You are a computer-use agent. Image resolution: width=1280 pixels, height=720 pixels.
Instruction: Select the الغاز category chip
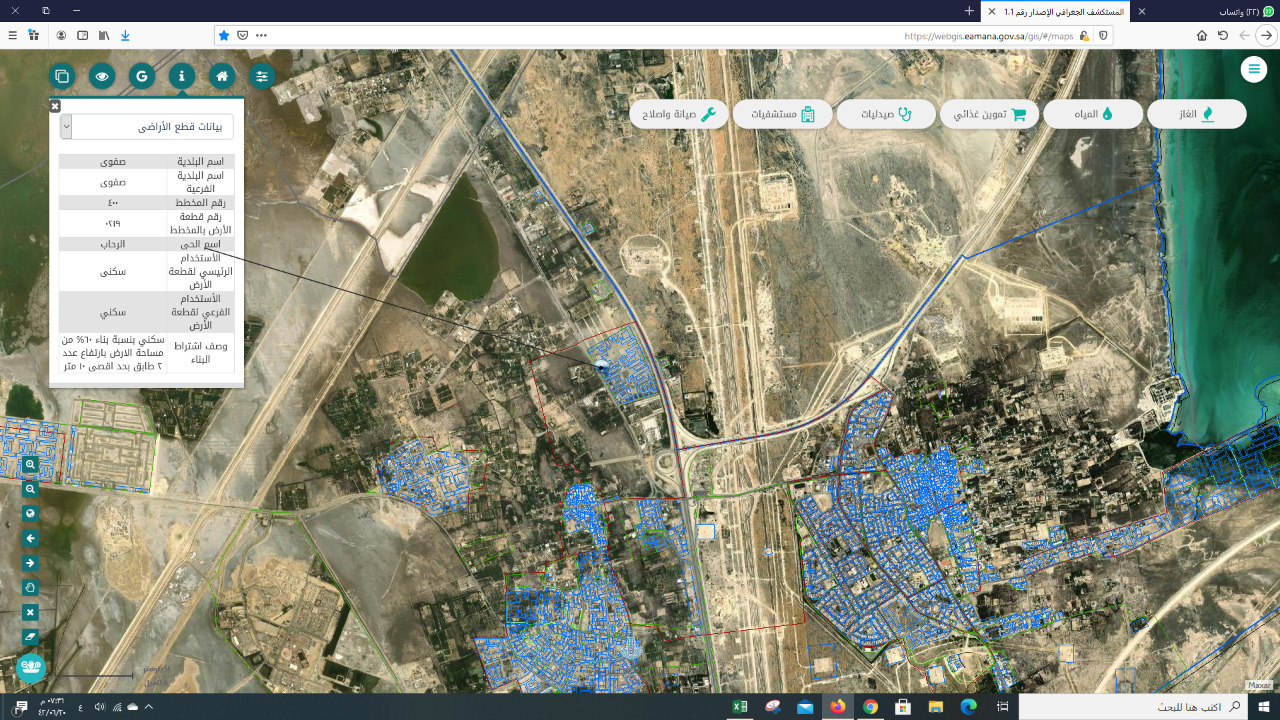1196,114
